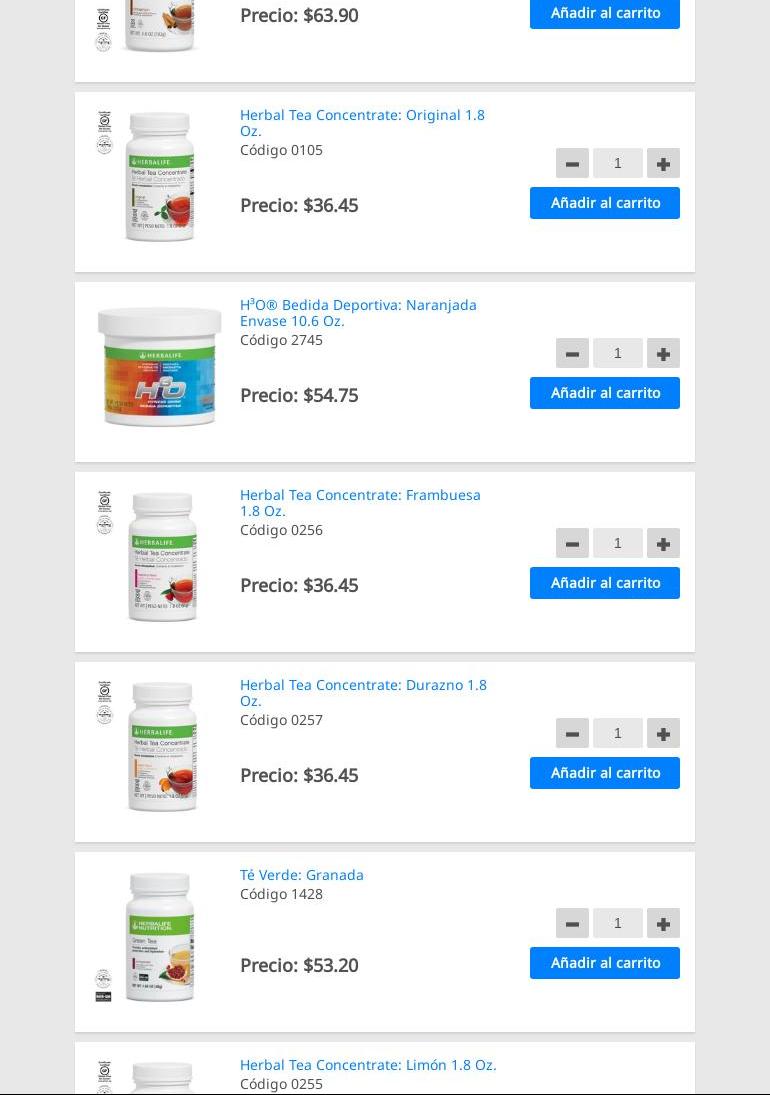Viewport: 770px width, 1095px height.
Task: Decrease quantity of H³O Bedida Deportiva
Action: (572, 353)
